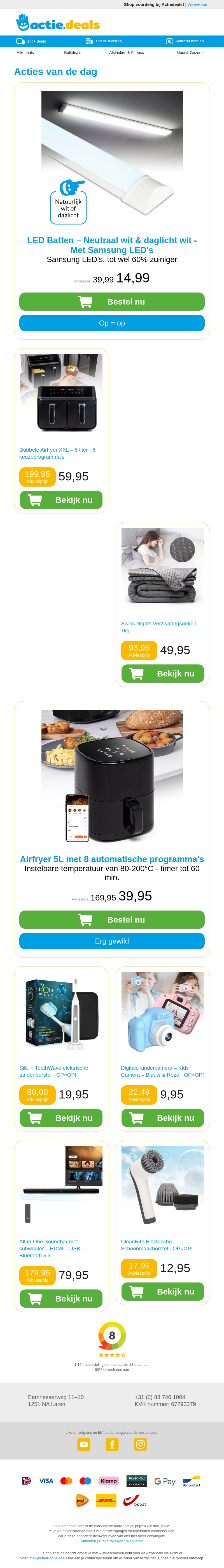Open the Alle deals category
This screenshot has height=1568, width=224.
tap(25, 53)
